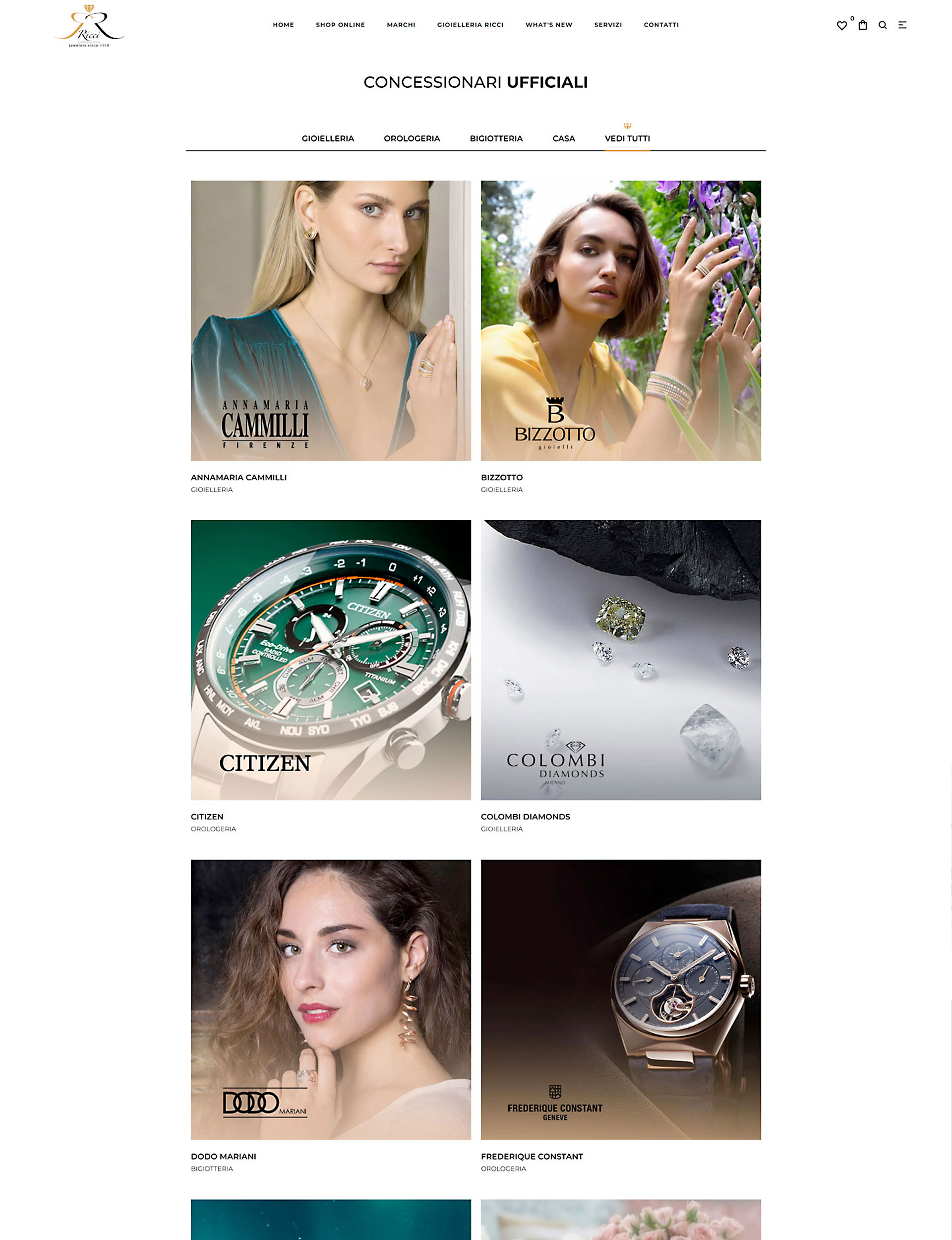
Task: Open the shopping bag
Action: (x=862, y=25)
